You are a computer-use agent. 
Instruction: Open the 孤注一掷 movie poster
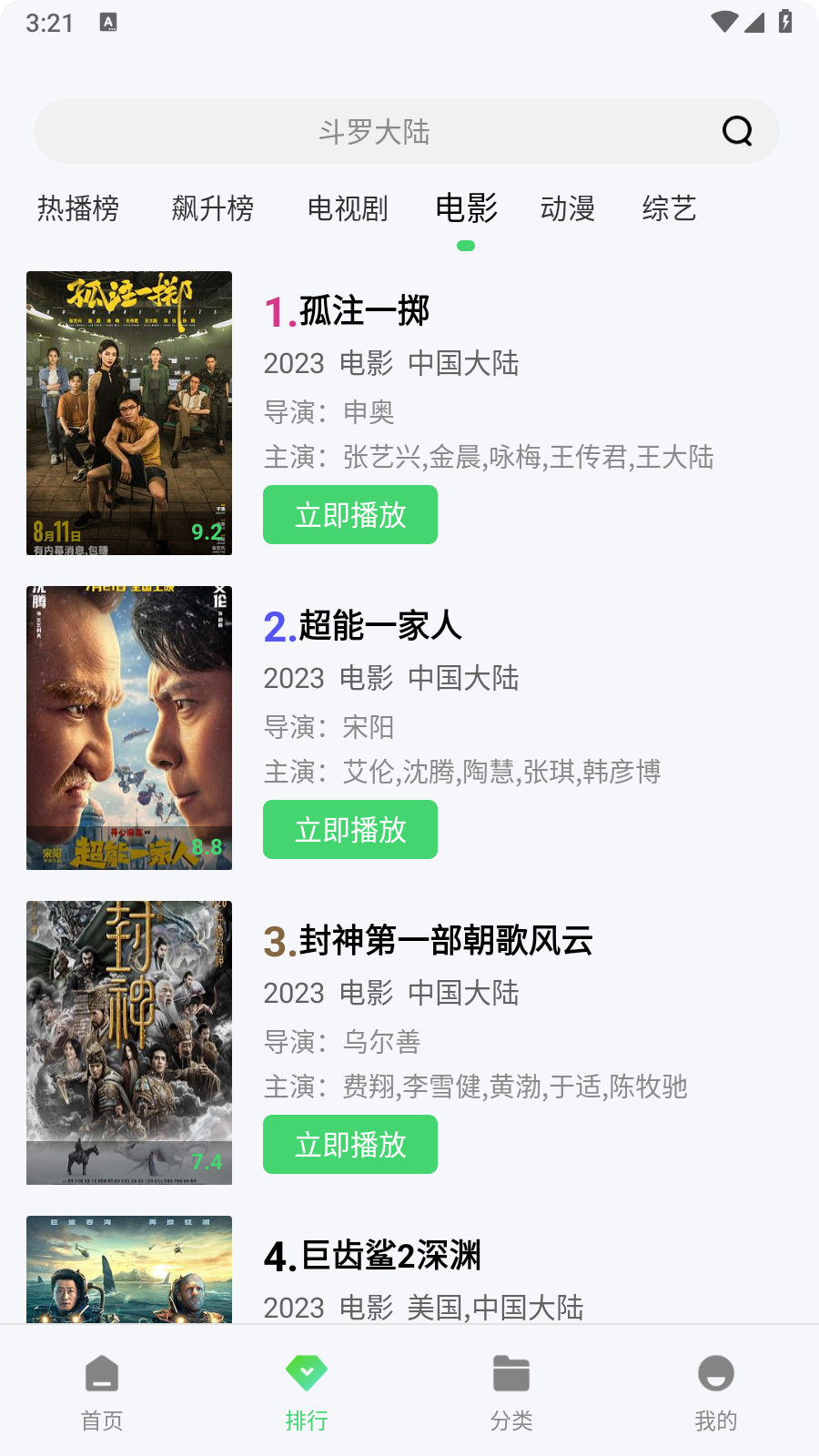[x=129, y=413]
